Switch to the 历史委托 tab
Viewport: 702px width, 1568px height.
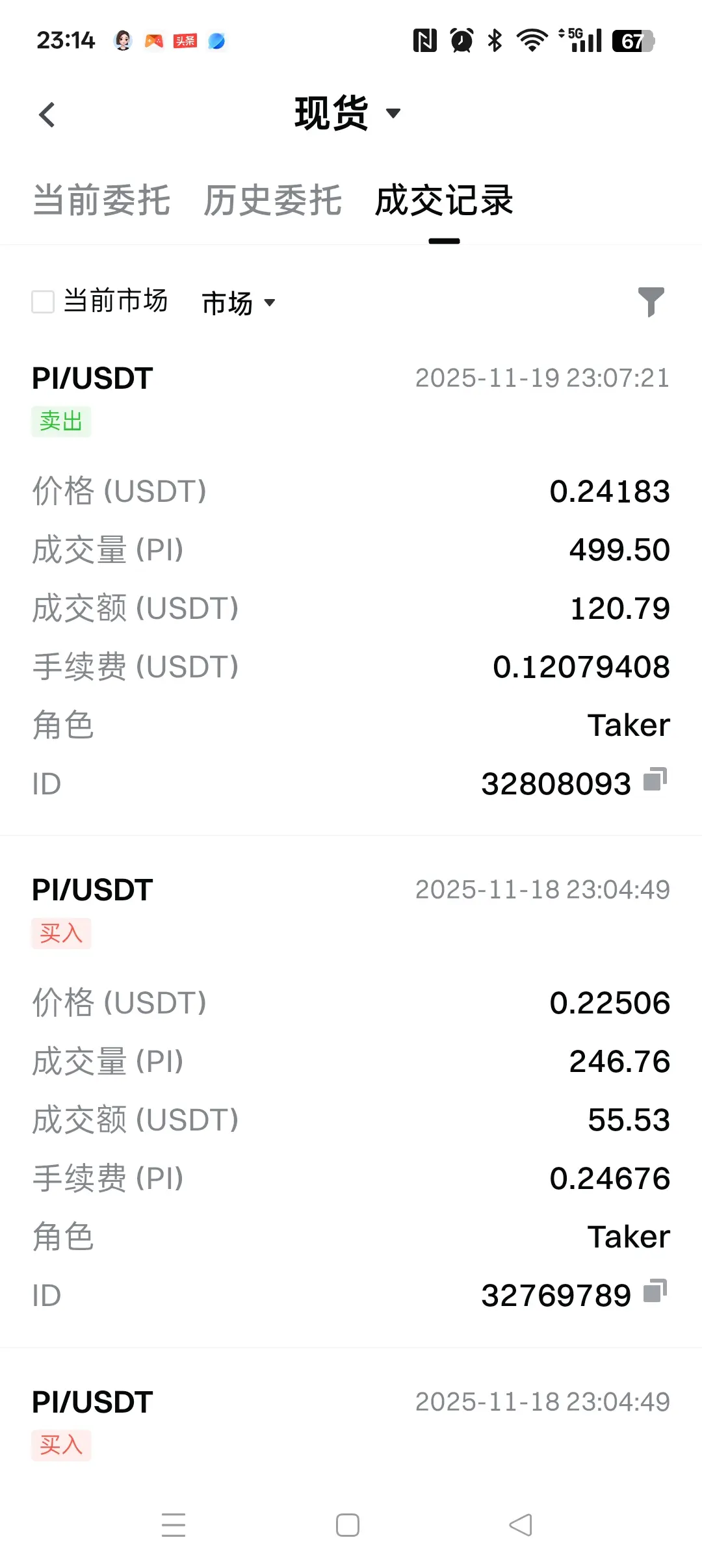pyautogui.click(x=272, y=200)
